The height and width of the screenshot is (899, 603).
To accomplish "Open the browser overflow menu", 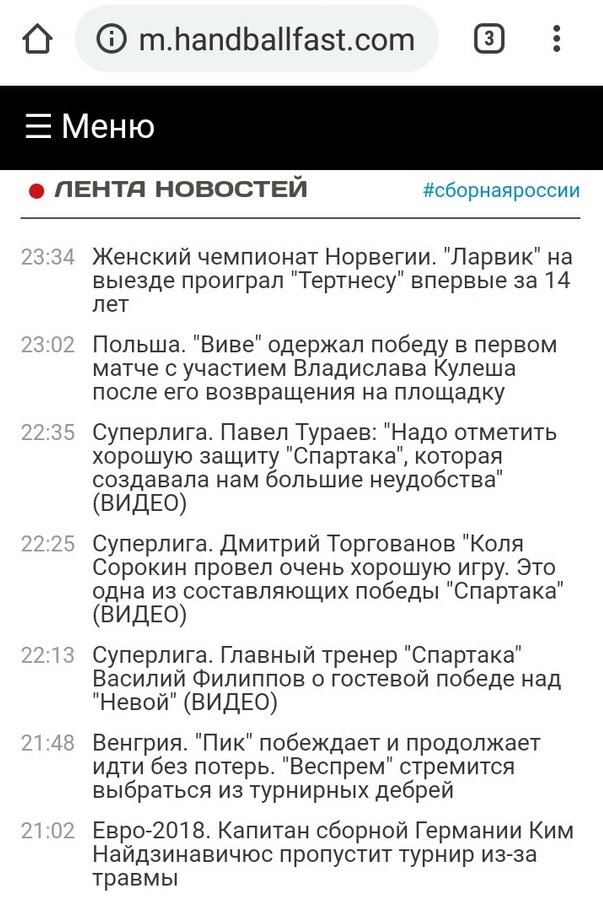I will [558, 40].
